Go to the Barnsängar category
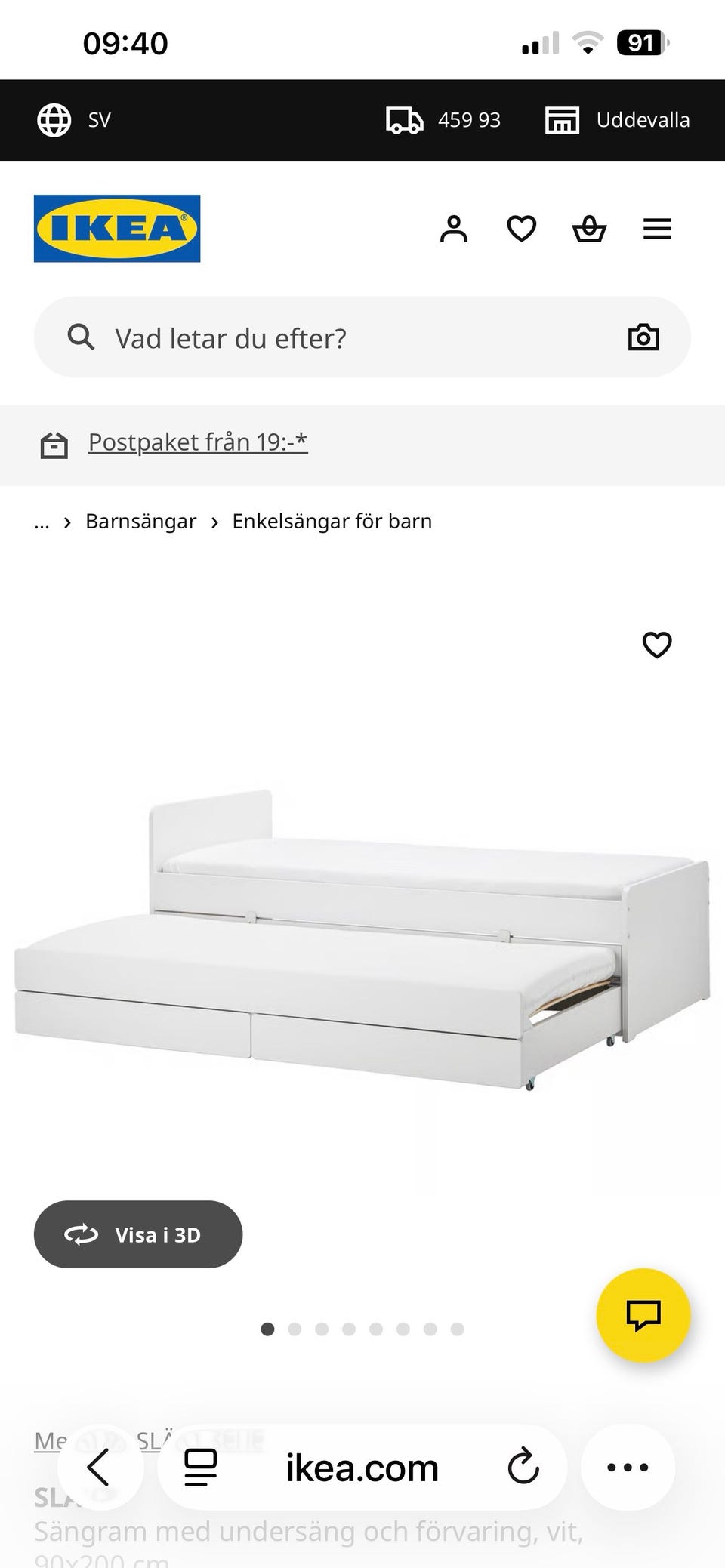The image size is (725, 1568). [140, 521]
